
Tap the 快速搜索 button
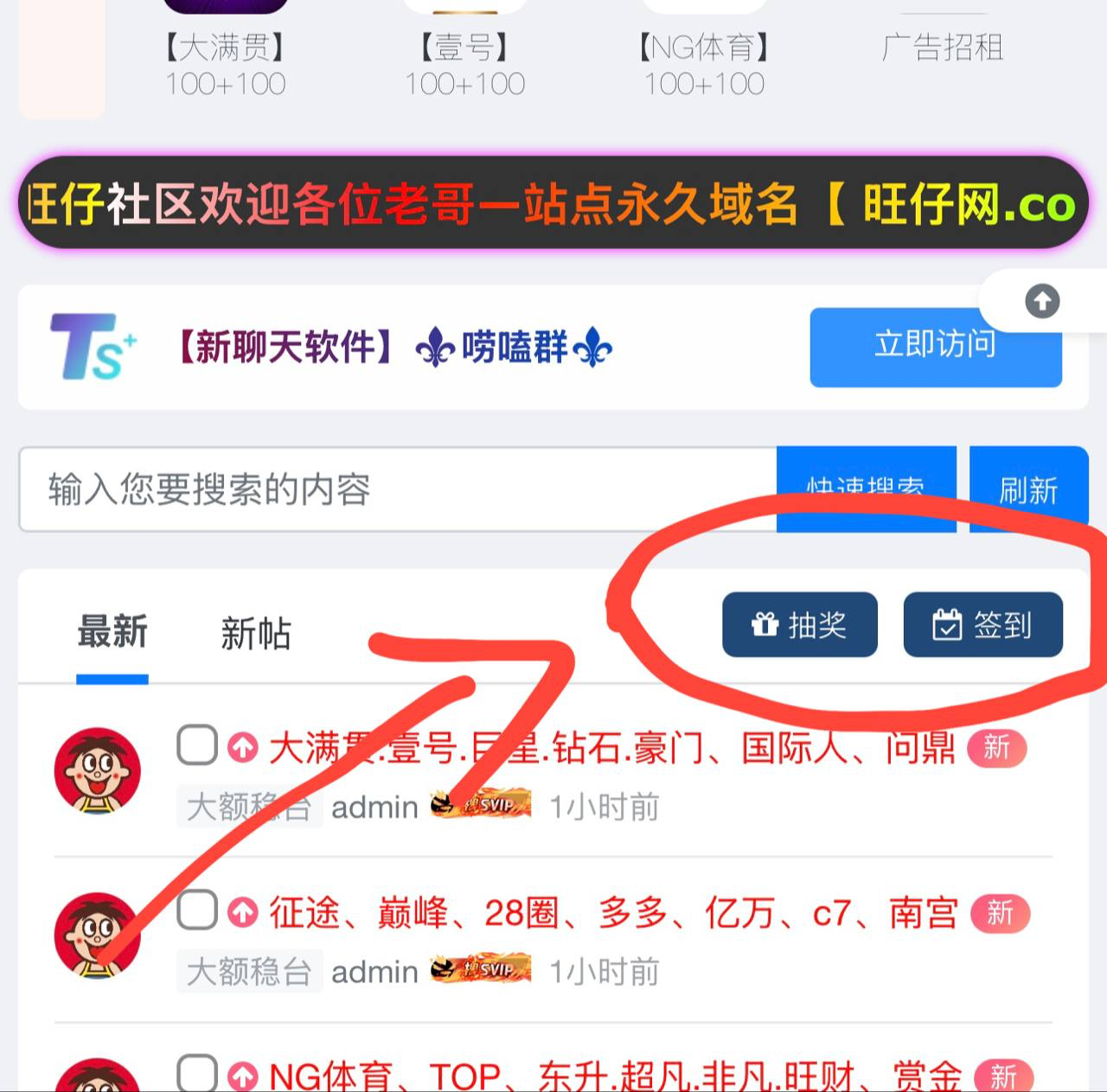point(866,489)
